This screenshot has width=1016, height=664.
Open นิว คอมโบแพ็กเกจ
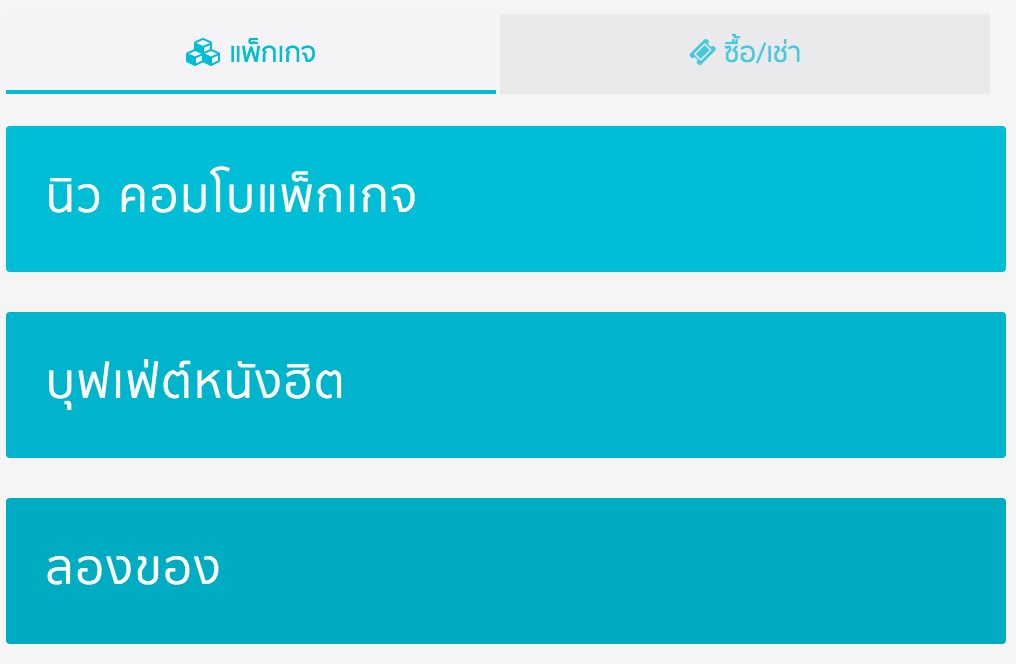tap(505, 199)
